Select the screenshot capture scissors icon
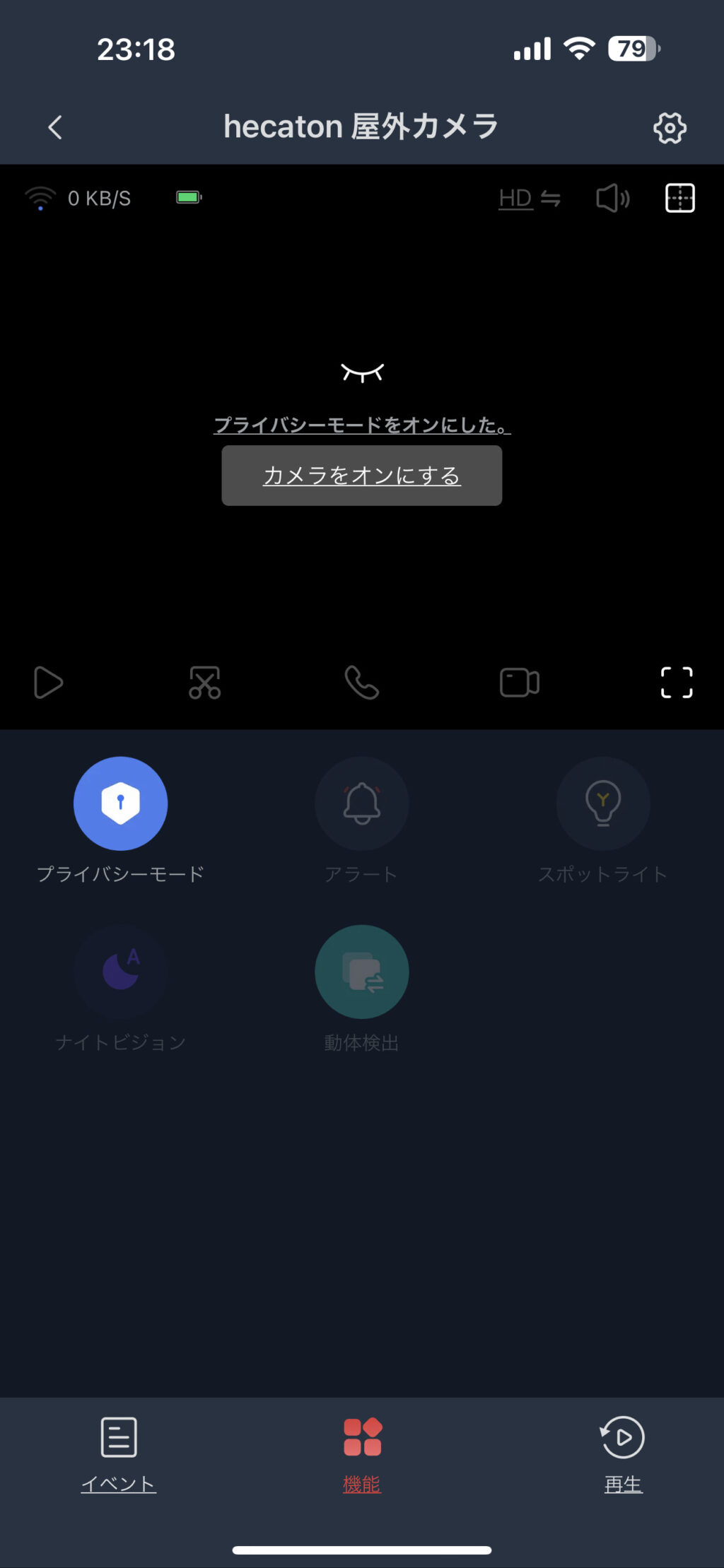 click(x=205, y=681)
